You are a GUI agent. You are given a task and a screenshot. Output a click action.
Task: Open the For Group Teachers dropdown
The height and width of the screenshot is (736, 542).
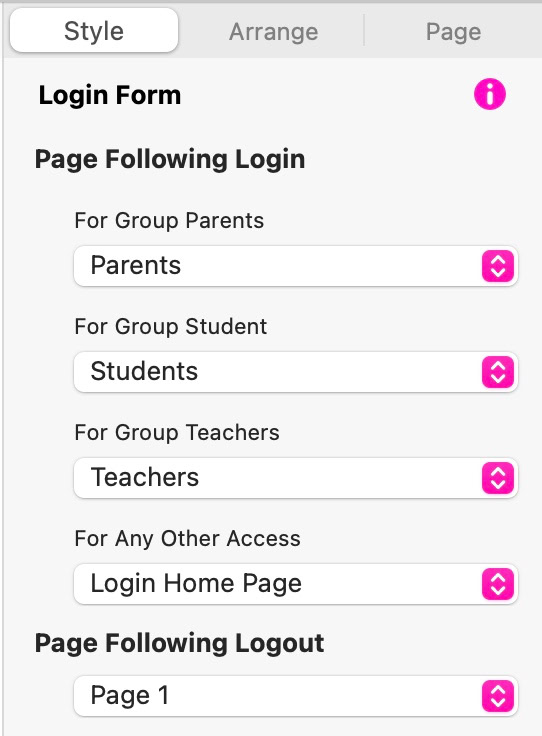[296, 478]
